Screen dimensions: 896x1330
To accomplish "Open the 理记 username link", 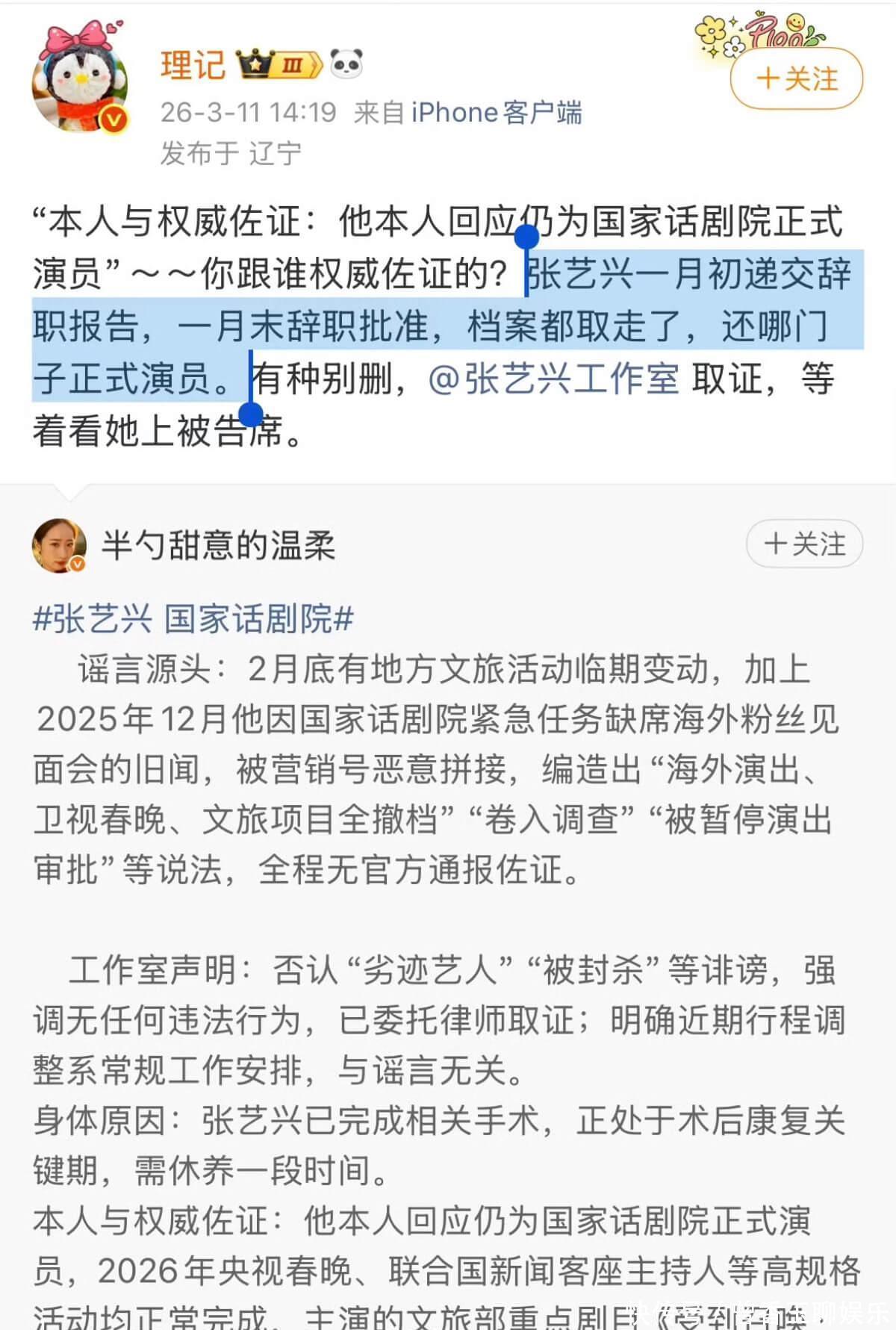I will pos(193,66).
